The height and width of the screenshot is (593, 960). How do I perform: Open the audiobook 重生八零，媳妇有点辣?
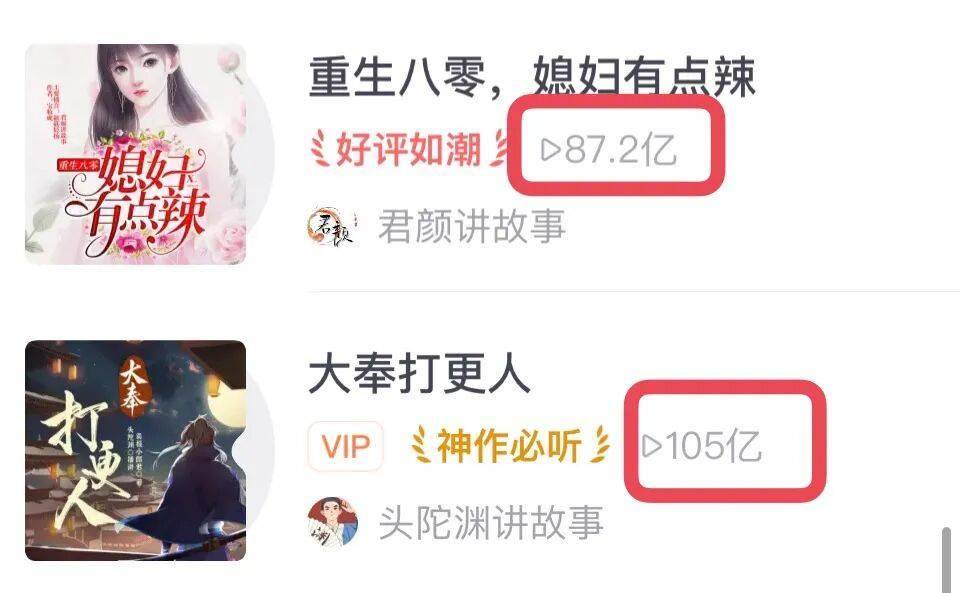coord(531,77)
